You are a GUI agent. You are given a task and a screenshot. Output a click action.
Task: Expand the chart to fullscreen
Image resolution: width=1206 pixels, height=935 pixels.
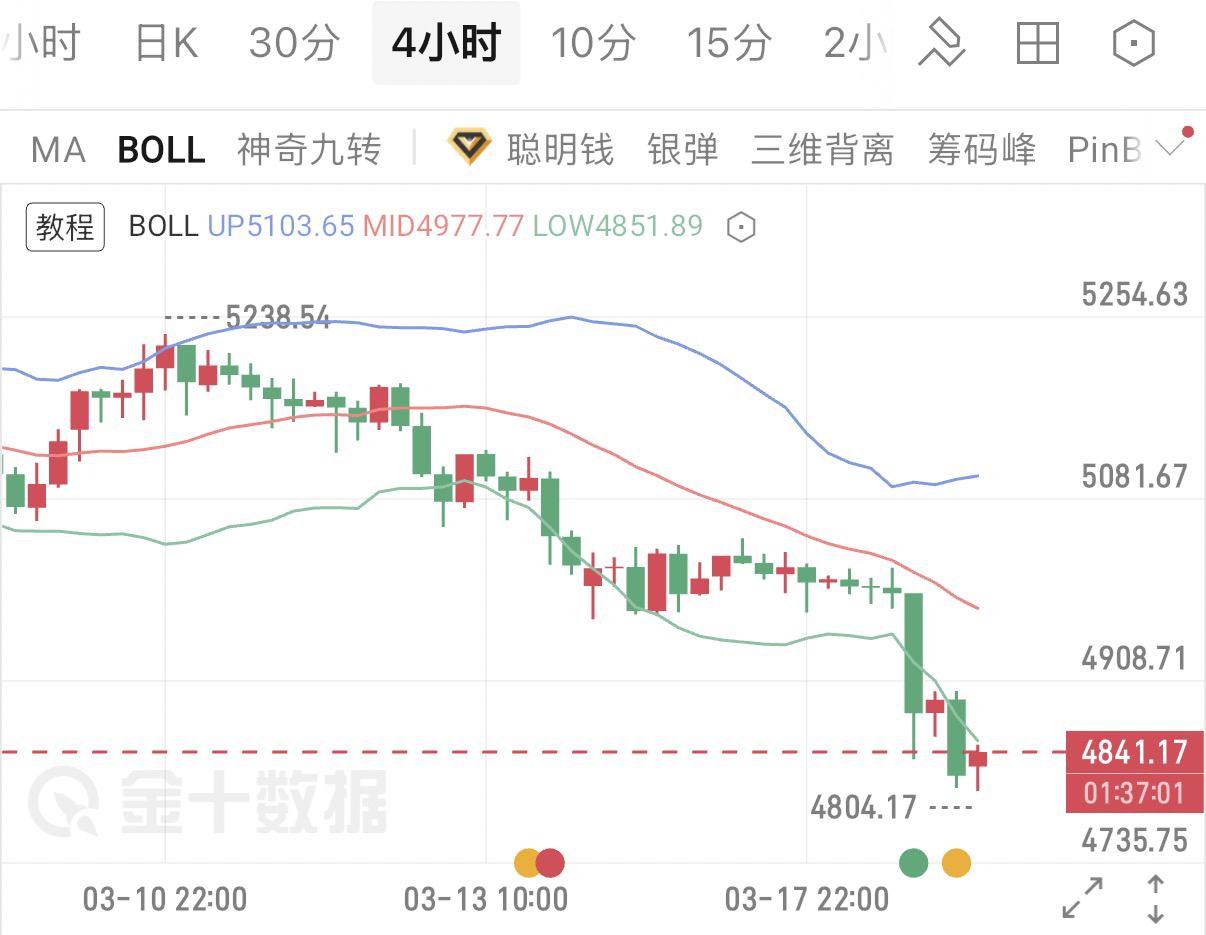tap(1083, 898)
